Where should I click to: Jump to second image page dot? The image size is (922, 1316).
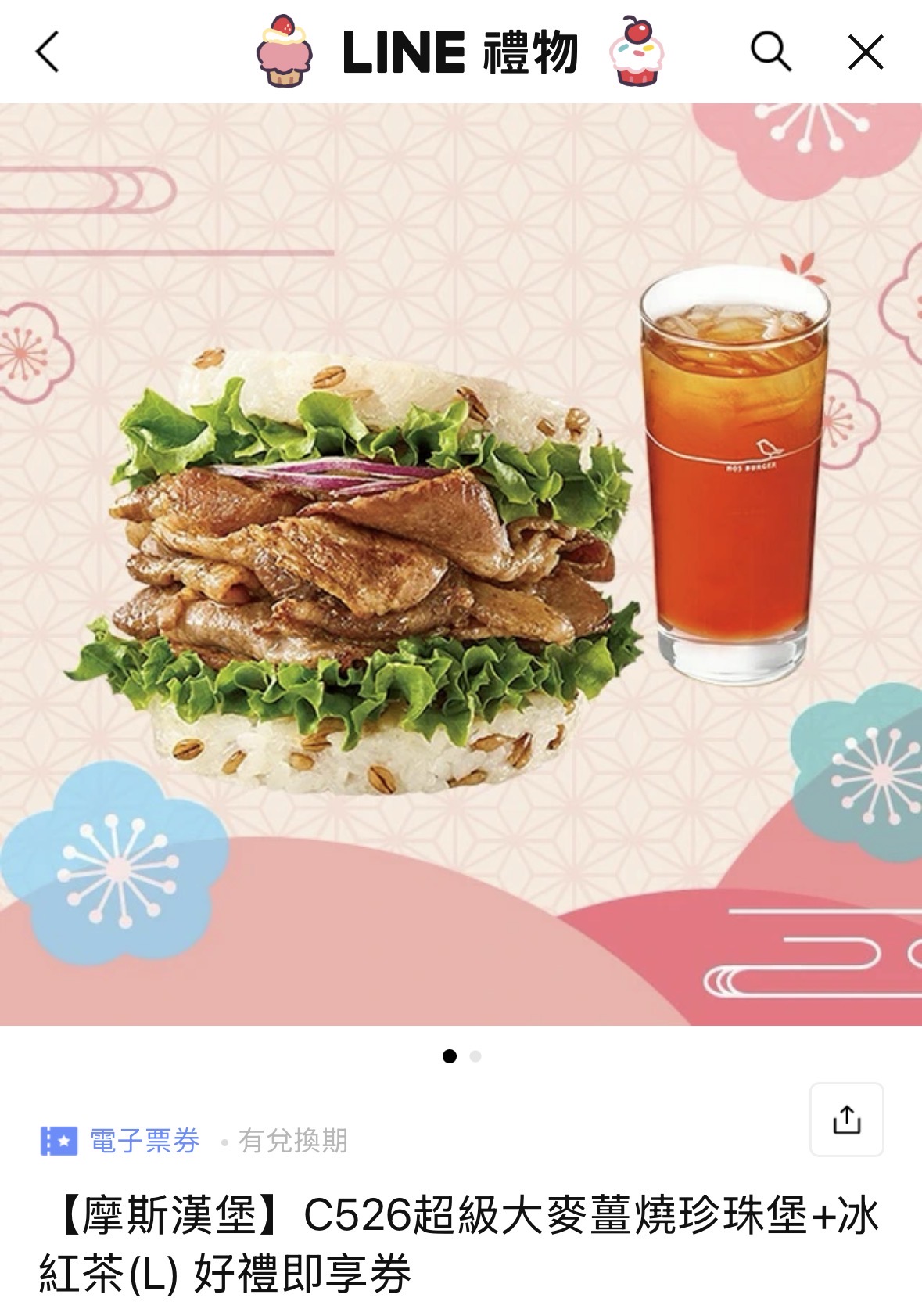coord(475,1056)
